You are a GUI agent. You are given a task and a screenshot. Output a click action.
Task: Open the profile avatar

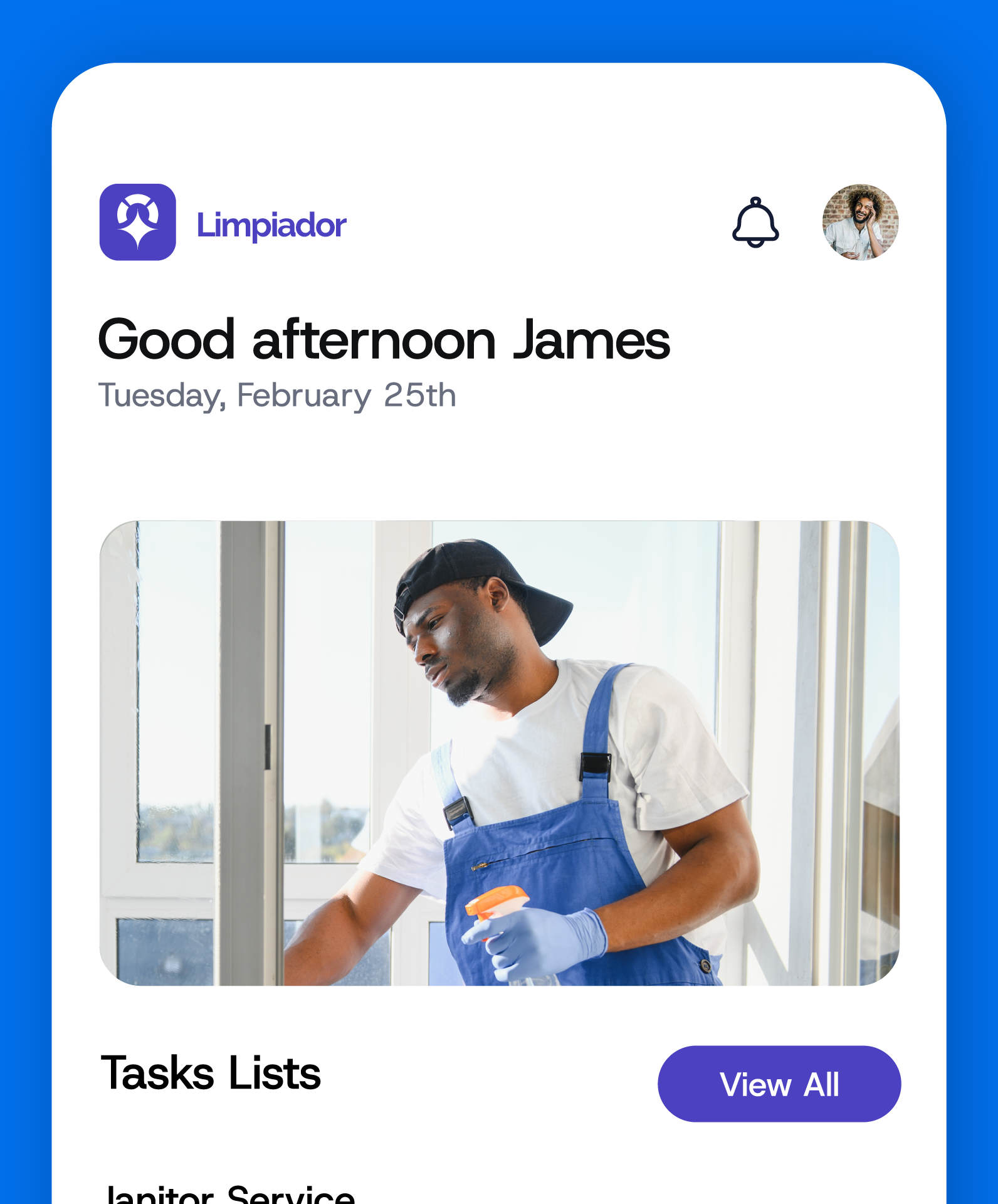(x=860, y=222)
